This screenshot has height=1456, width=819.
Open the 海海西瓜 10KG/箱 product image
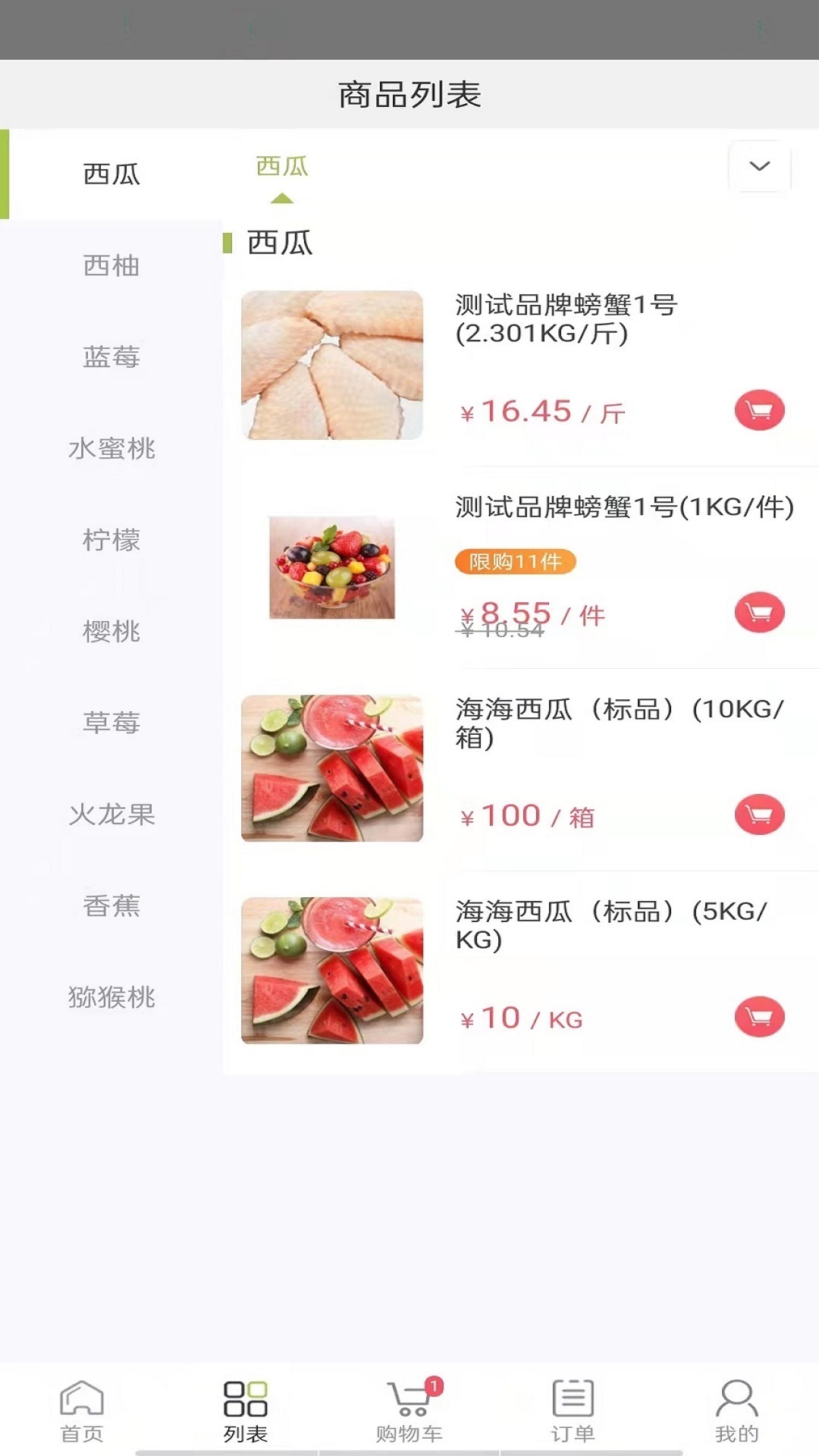[x=332, y=768]
